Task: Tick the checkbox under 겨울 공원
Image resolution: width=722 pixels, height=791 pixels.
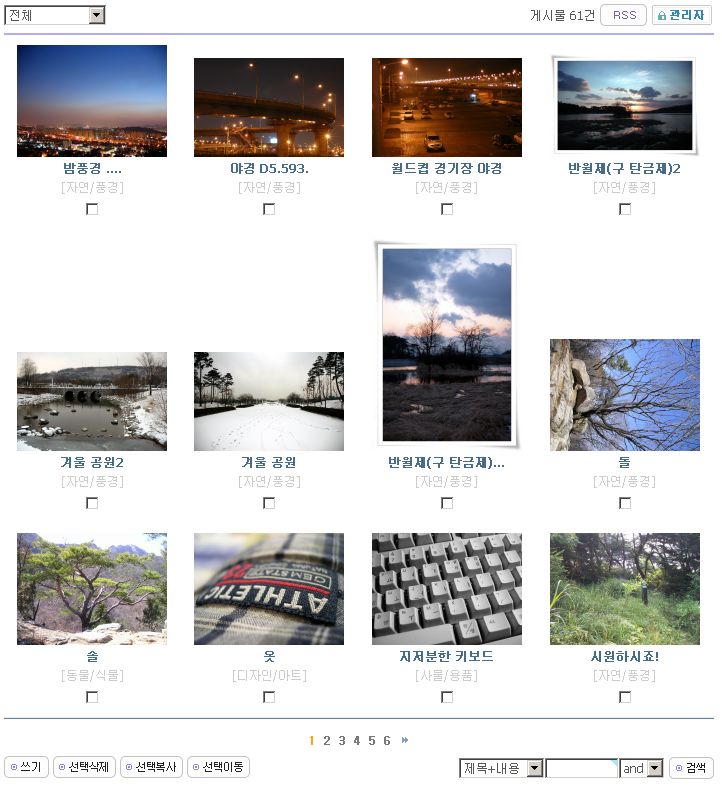Action: click(x=269, y=503)
